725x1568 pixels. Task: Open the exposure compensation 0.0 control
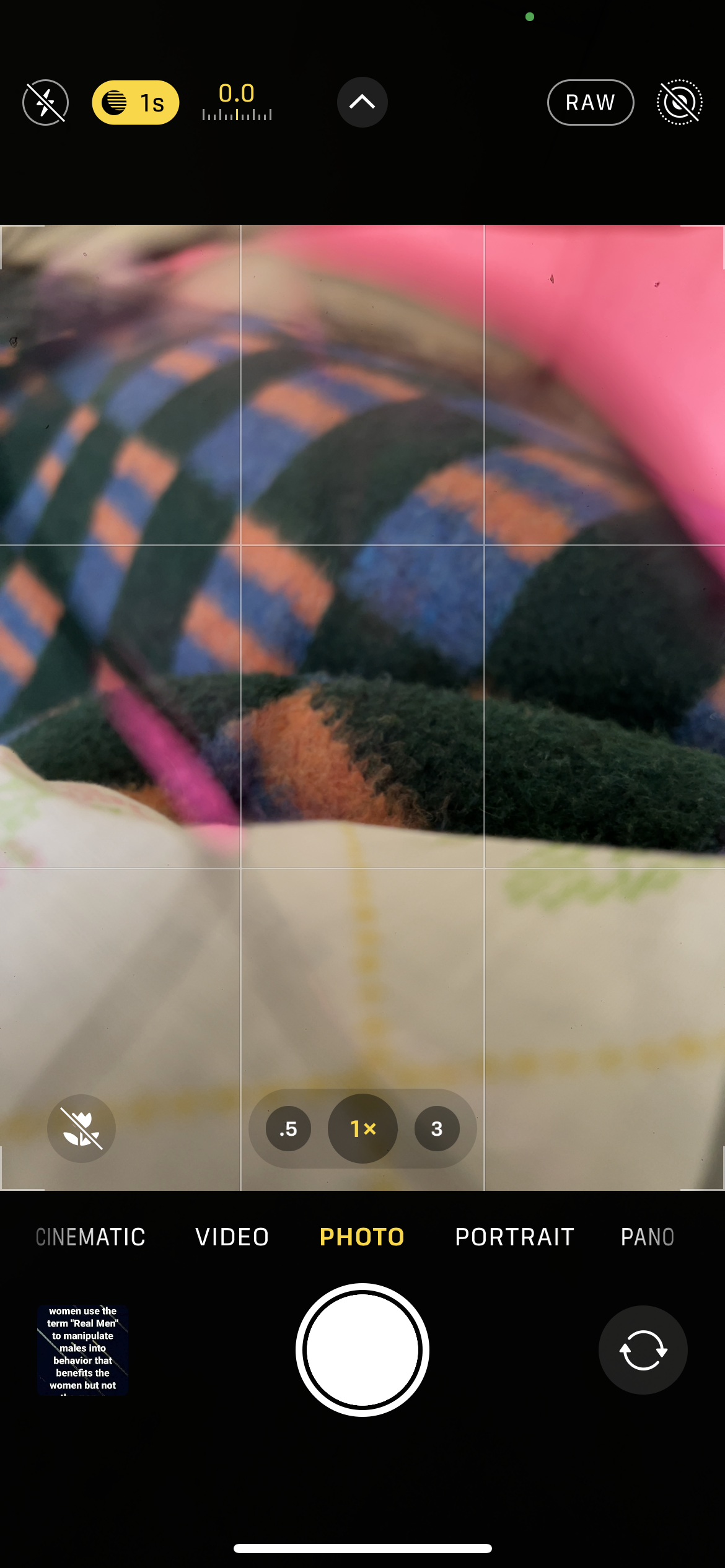237,102
